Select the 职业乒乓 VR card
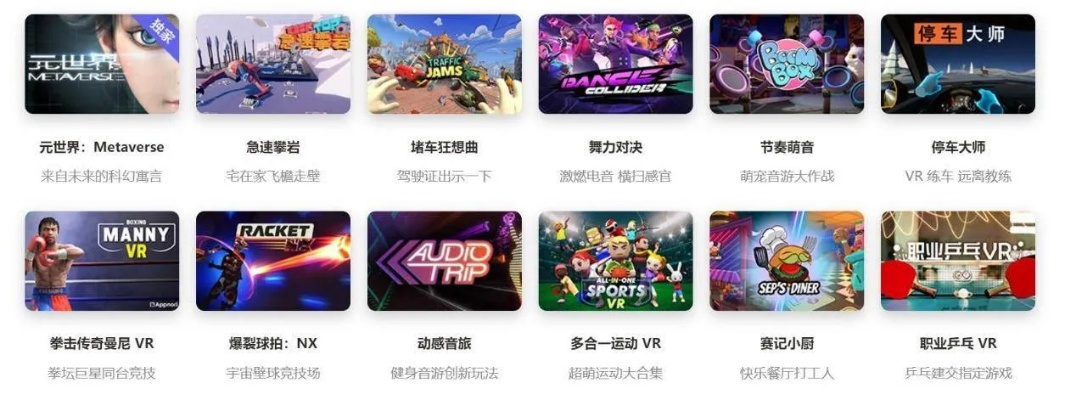 pos(957,261)
